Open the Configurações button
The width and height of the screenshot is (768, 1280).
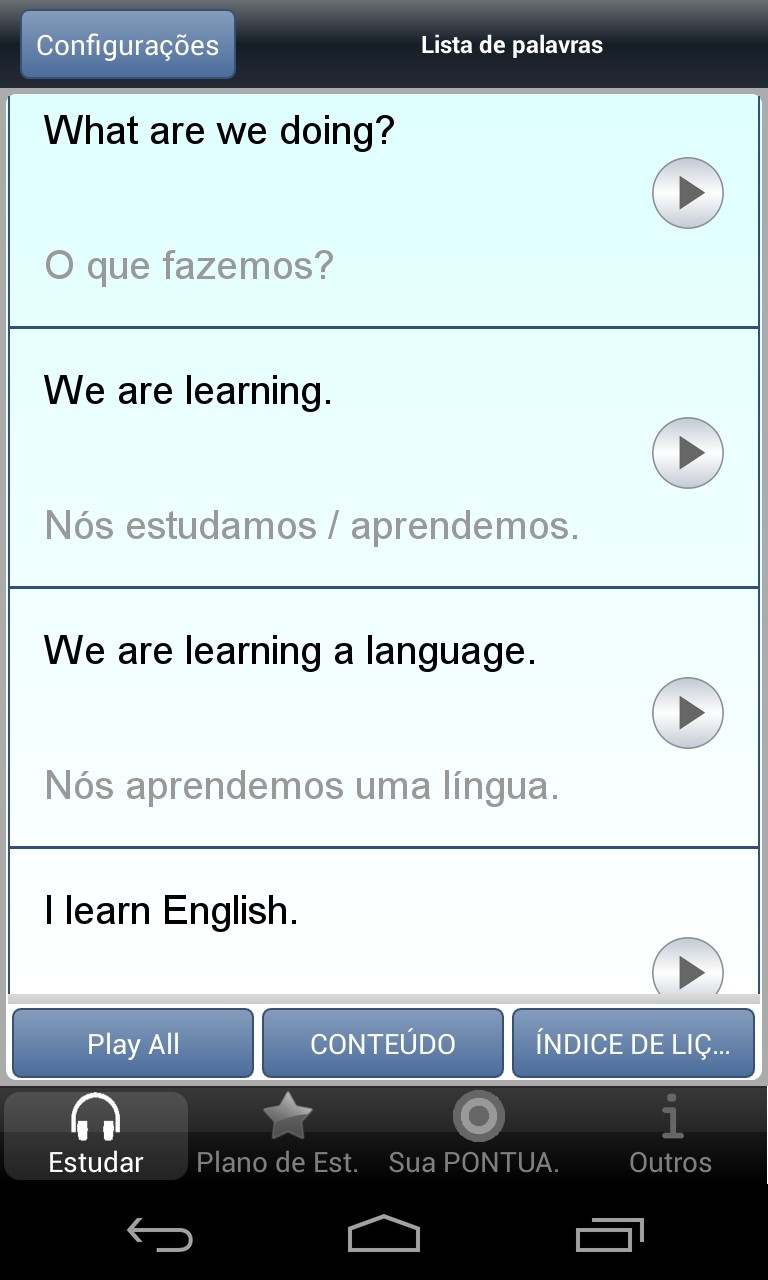click(x=127, y=45)
